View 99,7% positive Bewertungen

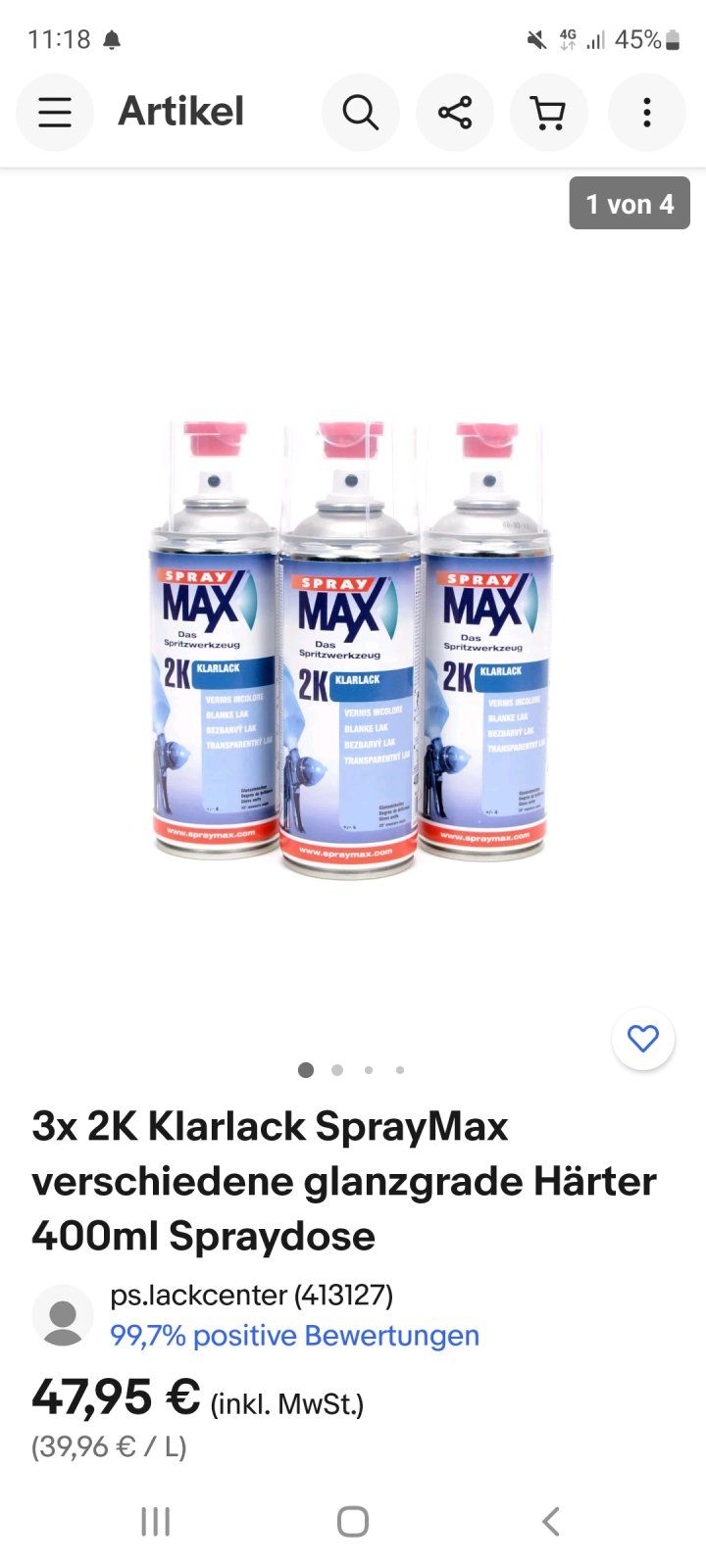[294, 1336]
